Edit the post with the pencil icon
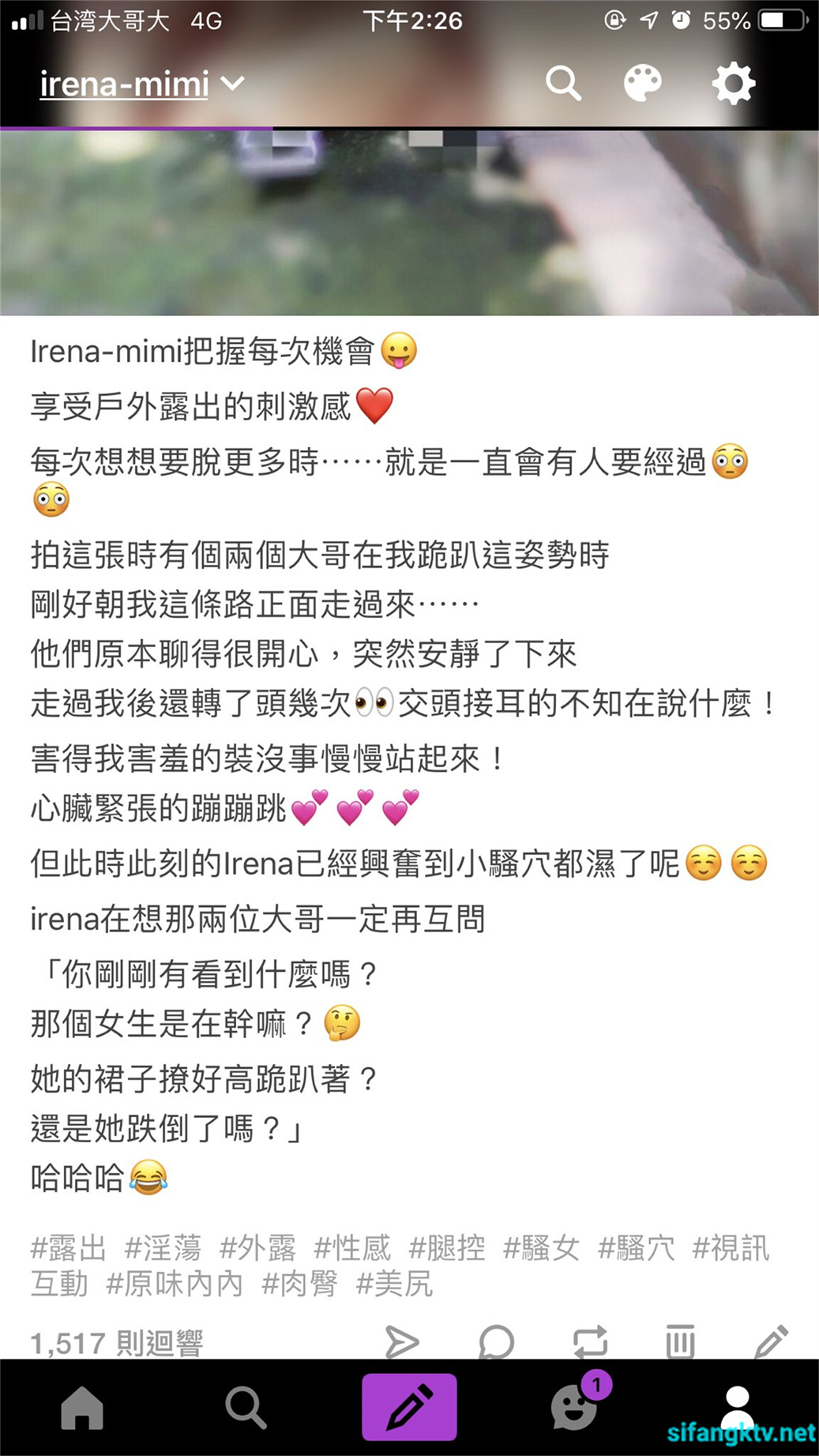The image size is (819, 1456). pos(771,1341)
